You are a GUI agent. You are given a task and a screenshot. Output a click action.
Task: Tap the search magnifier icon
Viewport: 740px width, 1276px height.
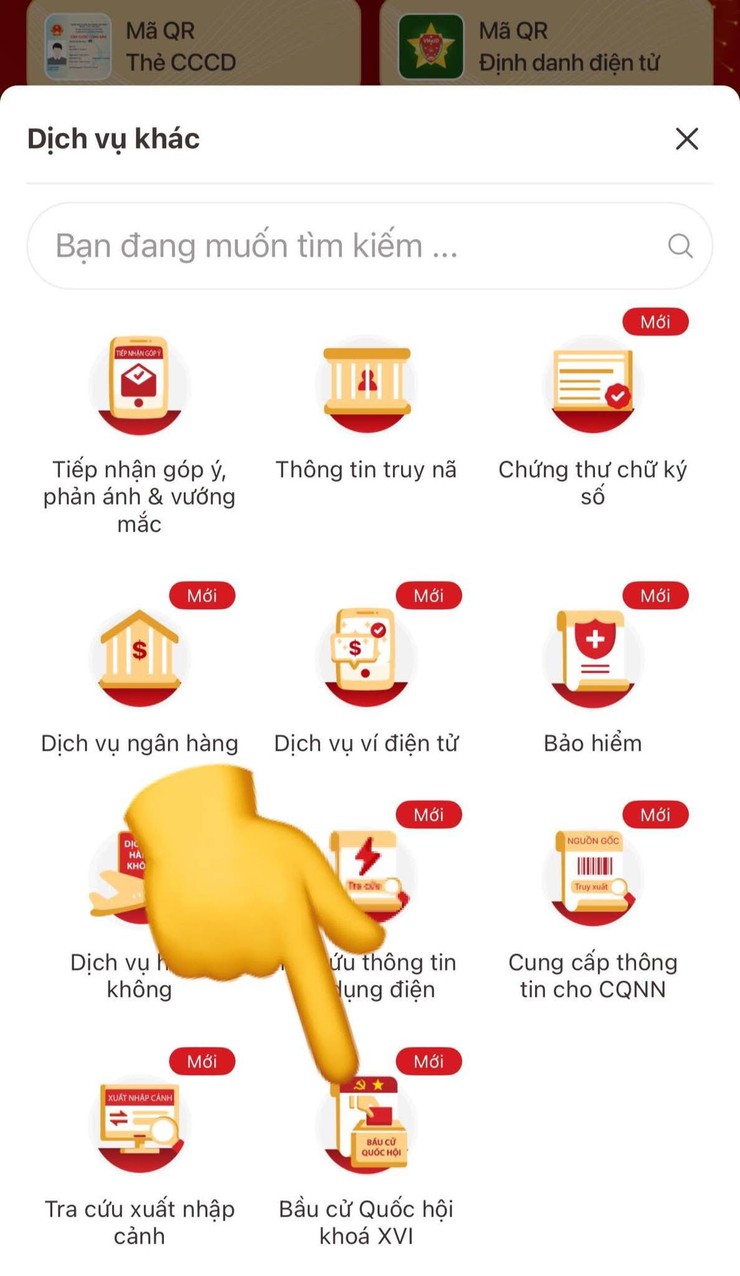point(680,245)
